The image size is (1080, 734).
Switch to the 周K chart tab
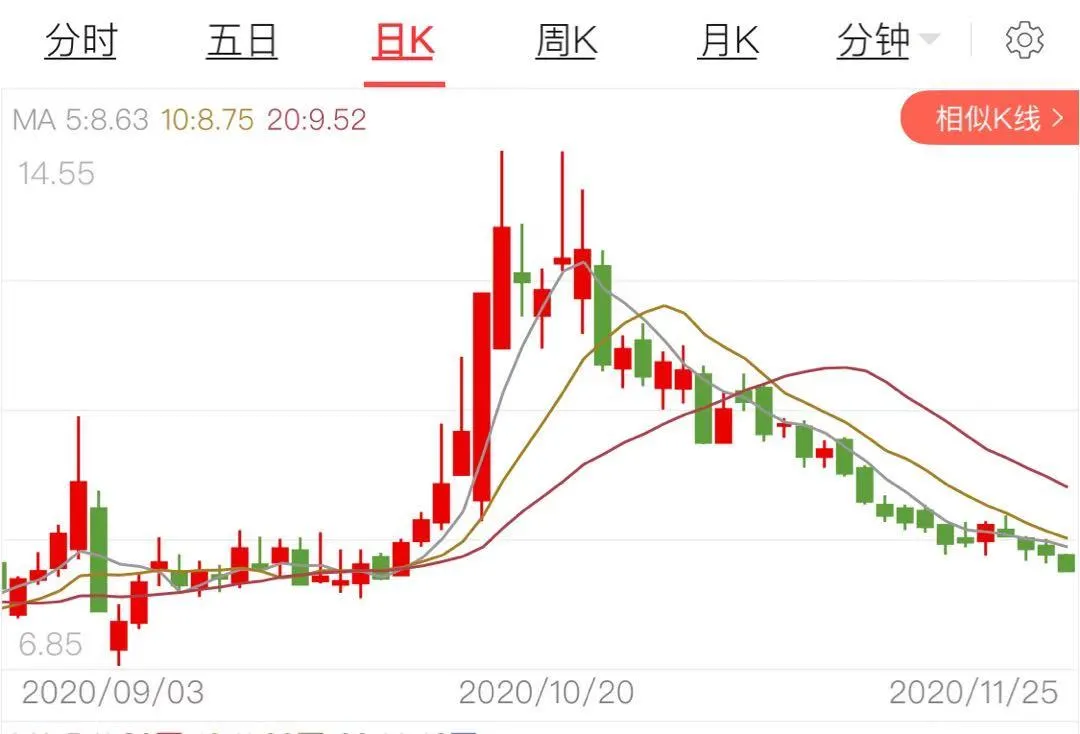pos(566,41)
